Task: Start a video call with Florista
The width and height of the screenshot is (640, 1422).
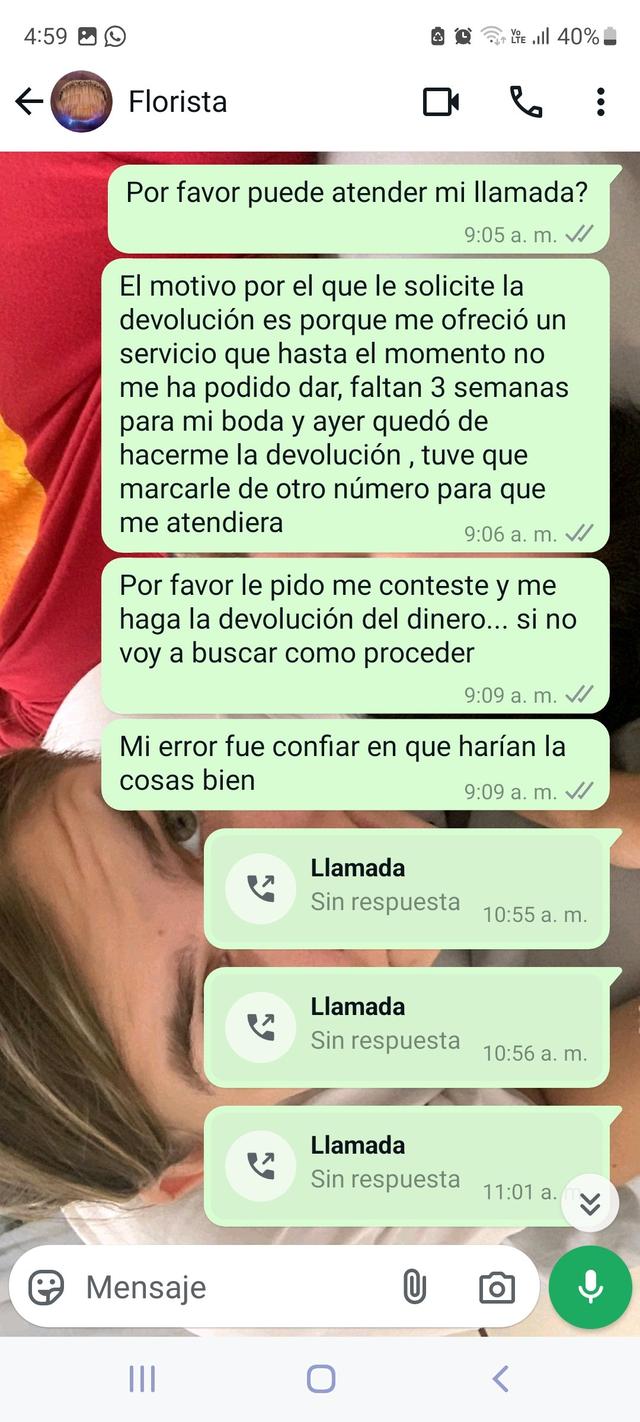Action: [441, 102]
